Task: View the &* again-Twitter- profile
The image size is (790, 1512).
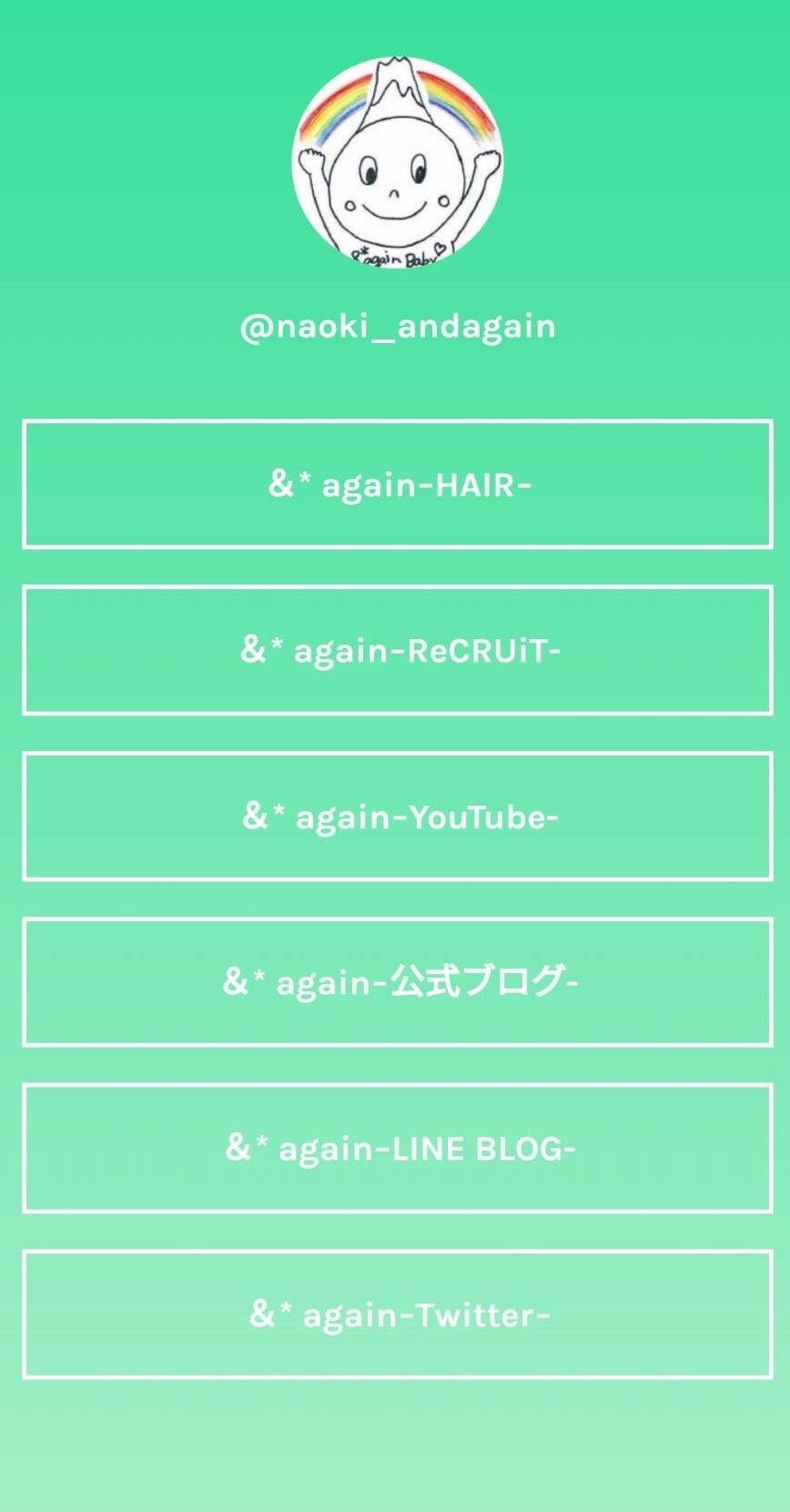Action: [x=398, y=1314]
